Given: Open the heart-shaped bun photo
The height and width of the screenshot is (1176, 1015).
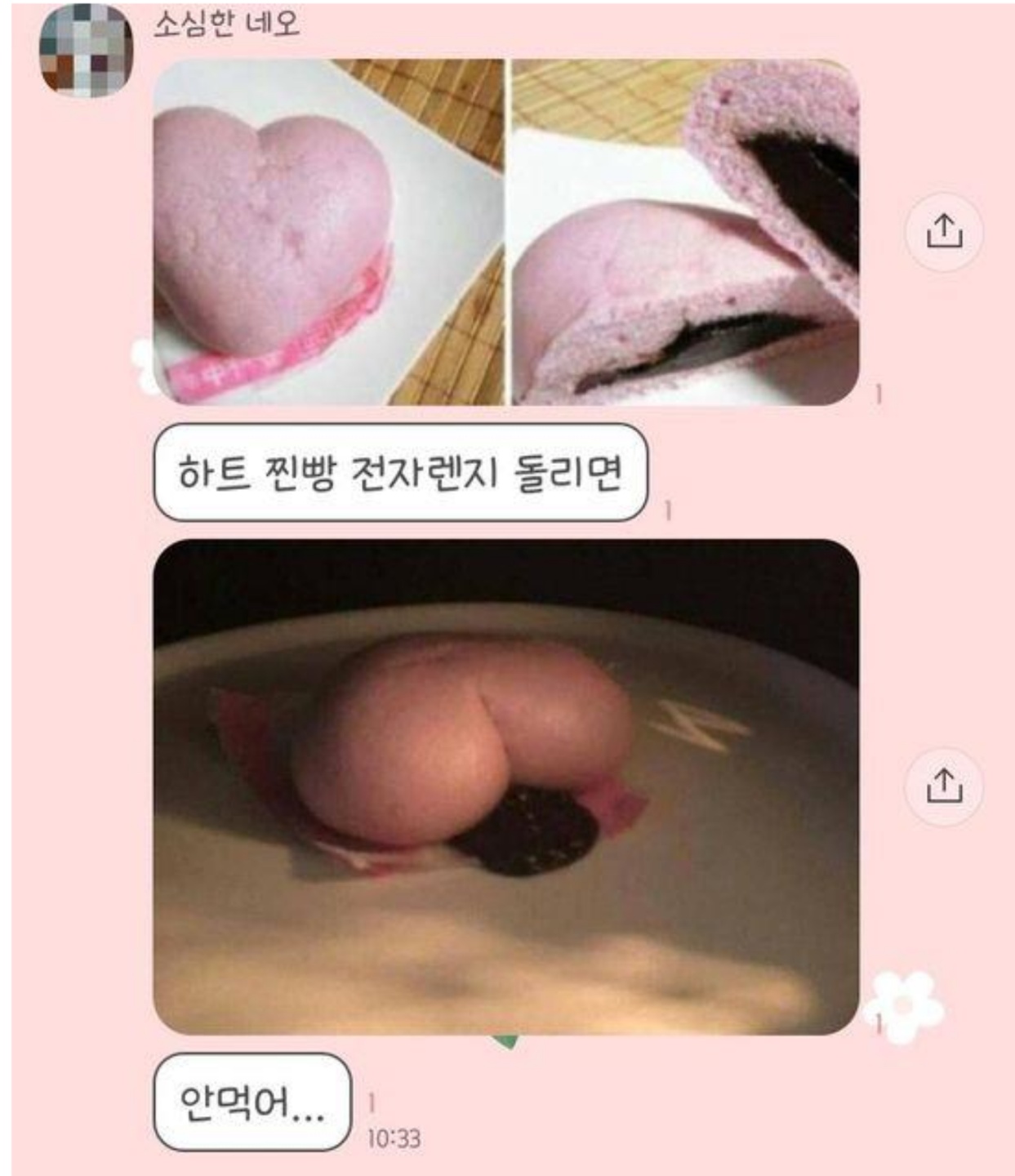Looking at the screenshot, I should (x=328, y=232).
